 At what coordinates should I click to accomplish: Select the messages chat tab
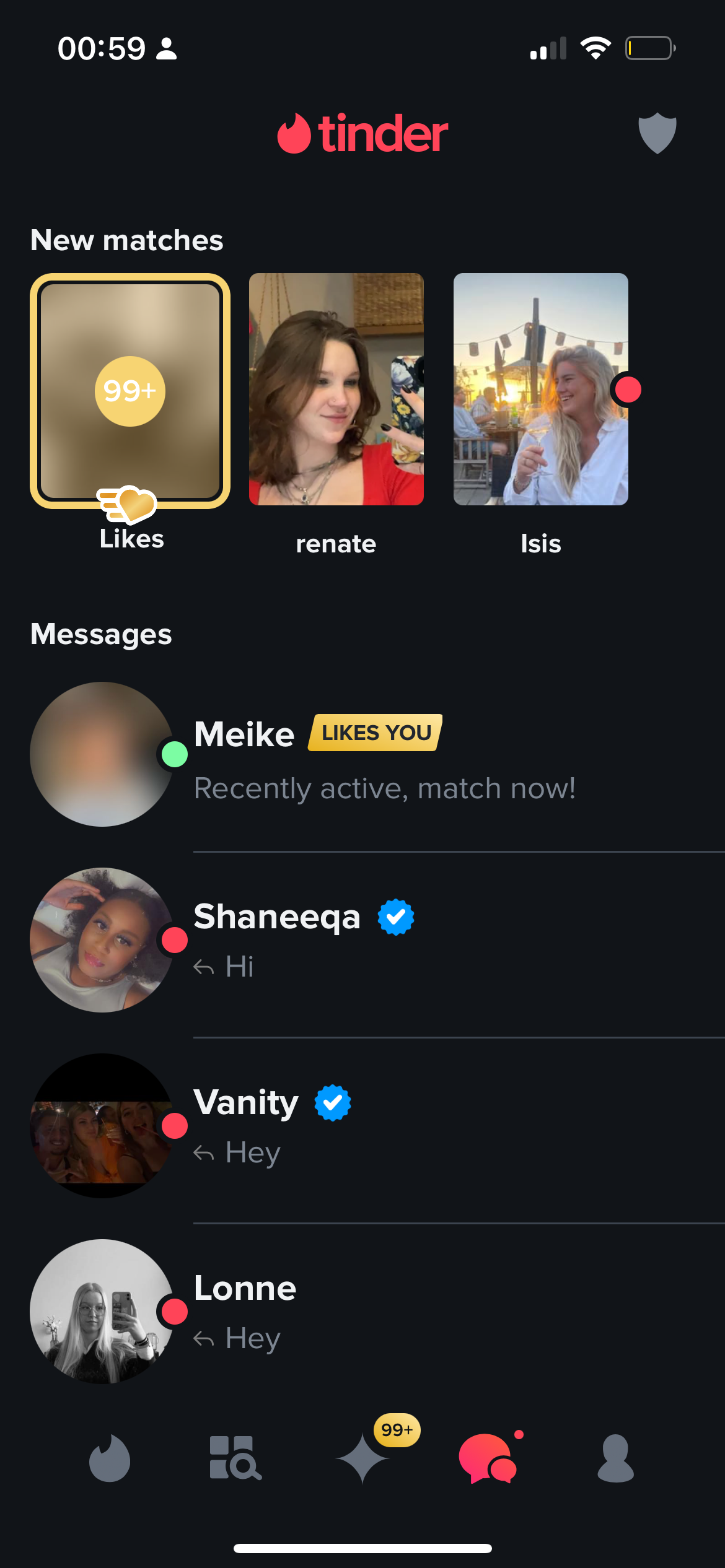(488, 1458)
